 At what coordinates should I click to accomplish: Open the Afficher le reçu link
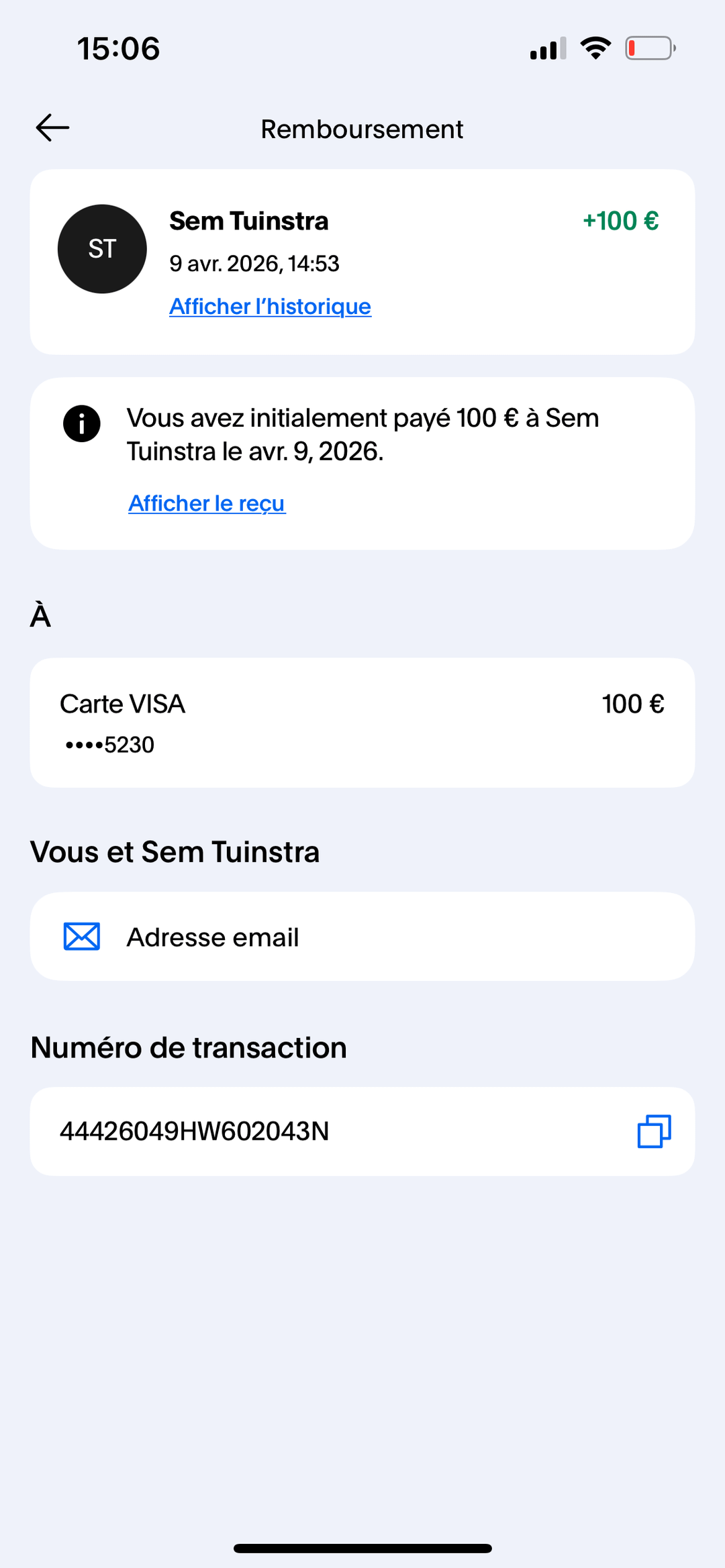click(x=207, y=503)
